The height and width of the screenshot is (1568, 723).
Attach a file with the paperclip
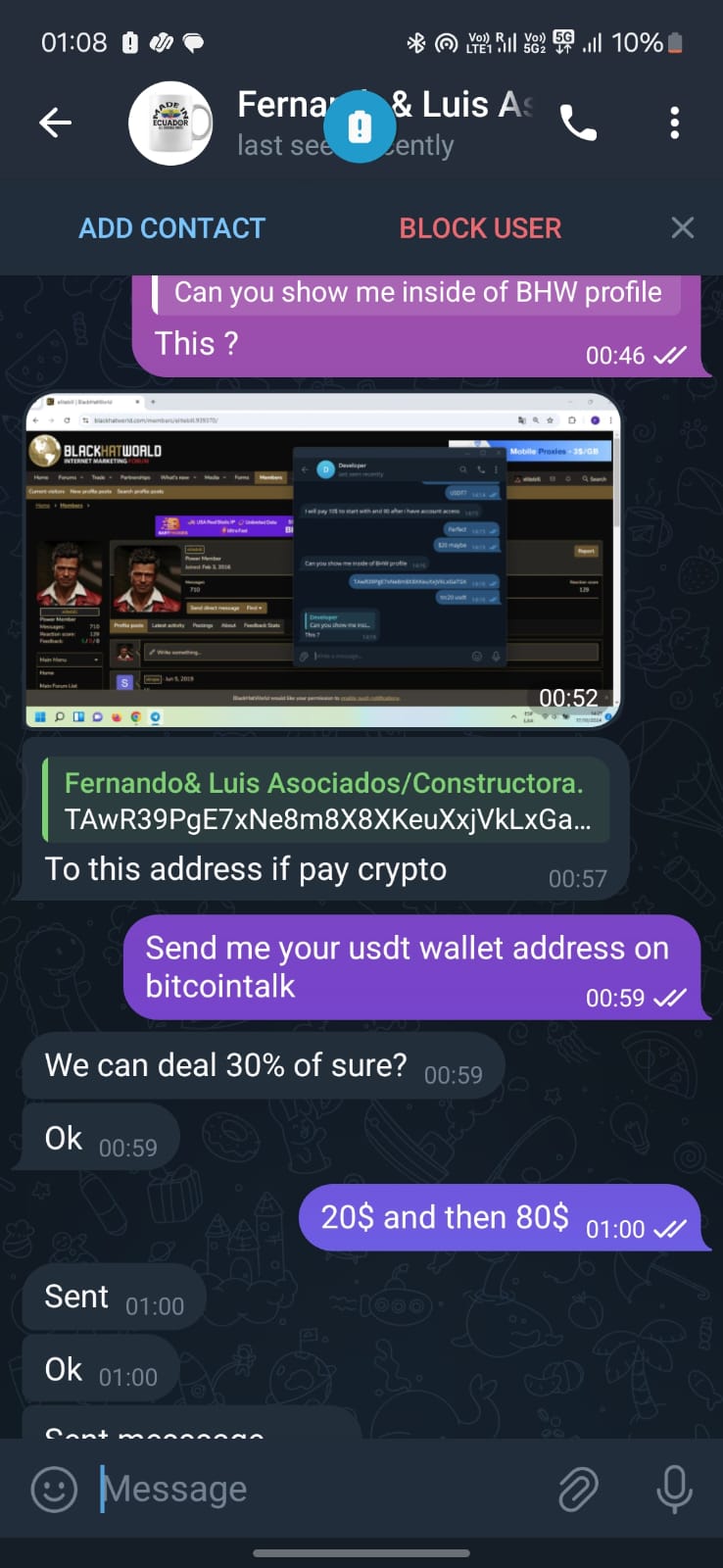coord(578,1490)
